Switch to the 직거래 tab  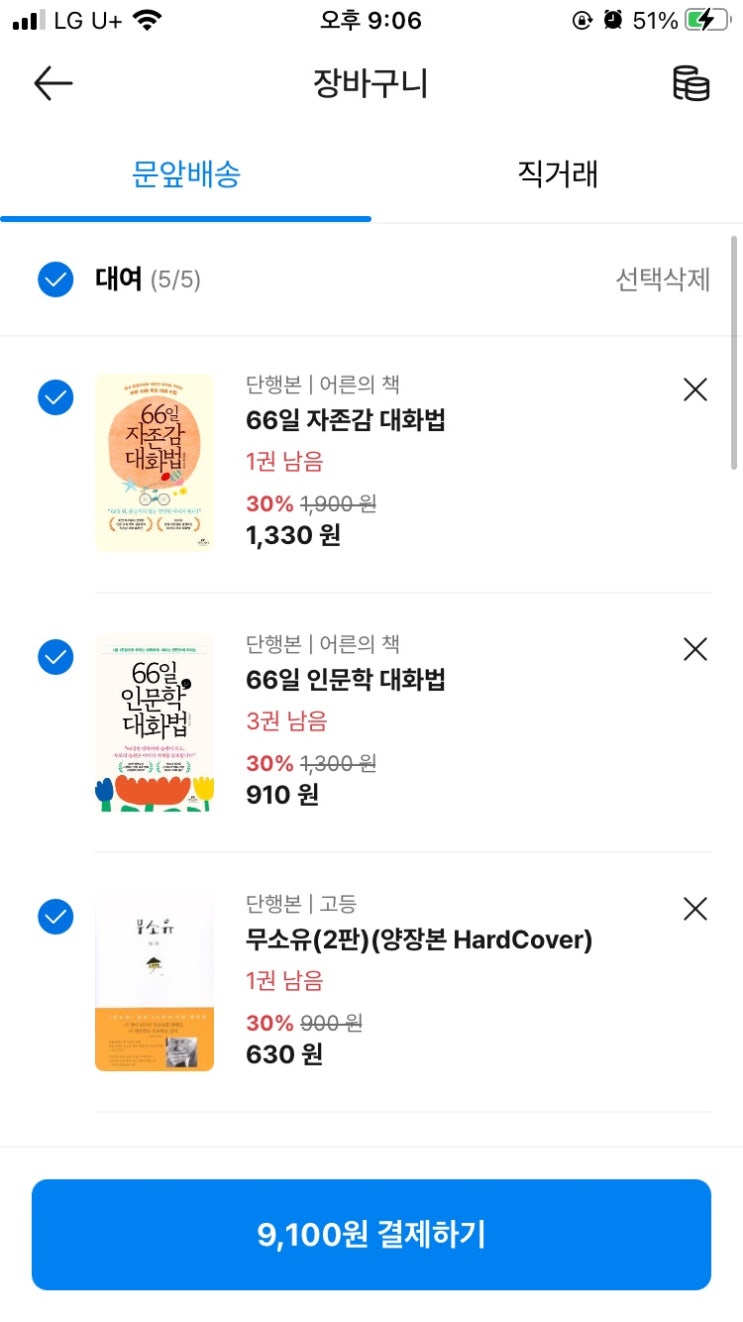click(557, 174)
